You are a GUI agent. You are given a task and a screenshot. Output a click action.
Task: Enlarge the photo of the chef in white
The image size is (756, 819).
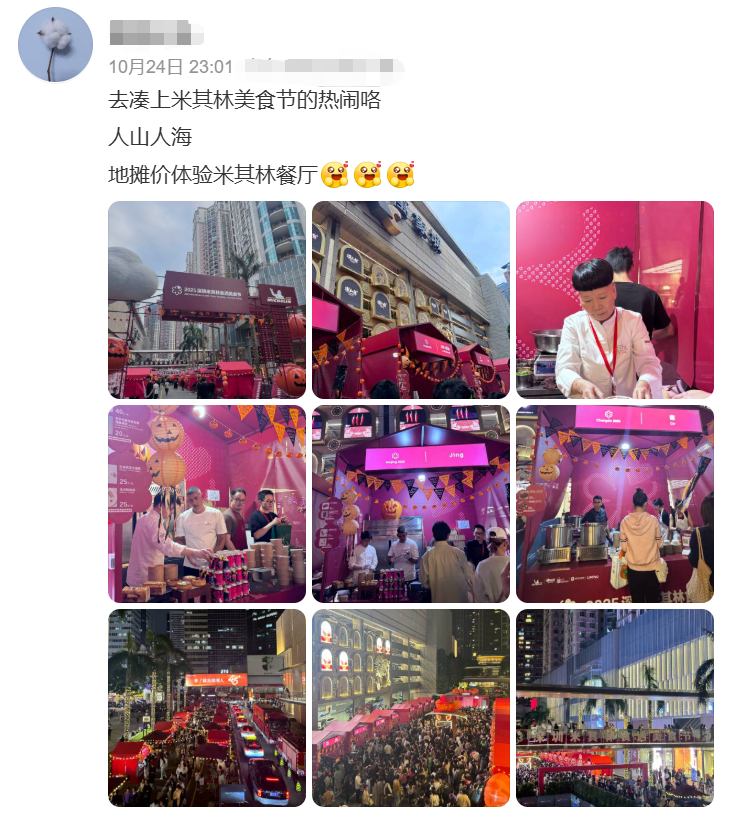(x=615, y=300)
